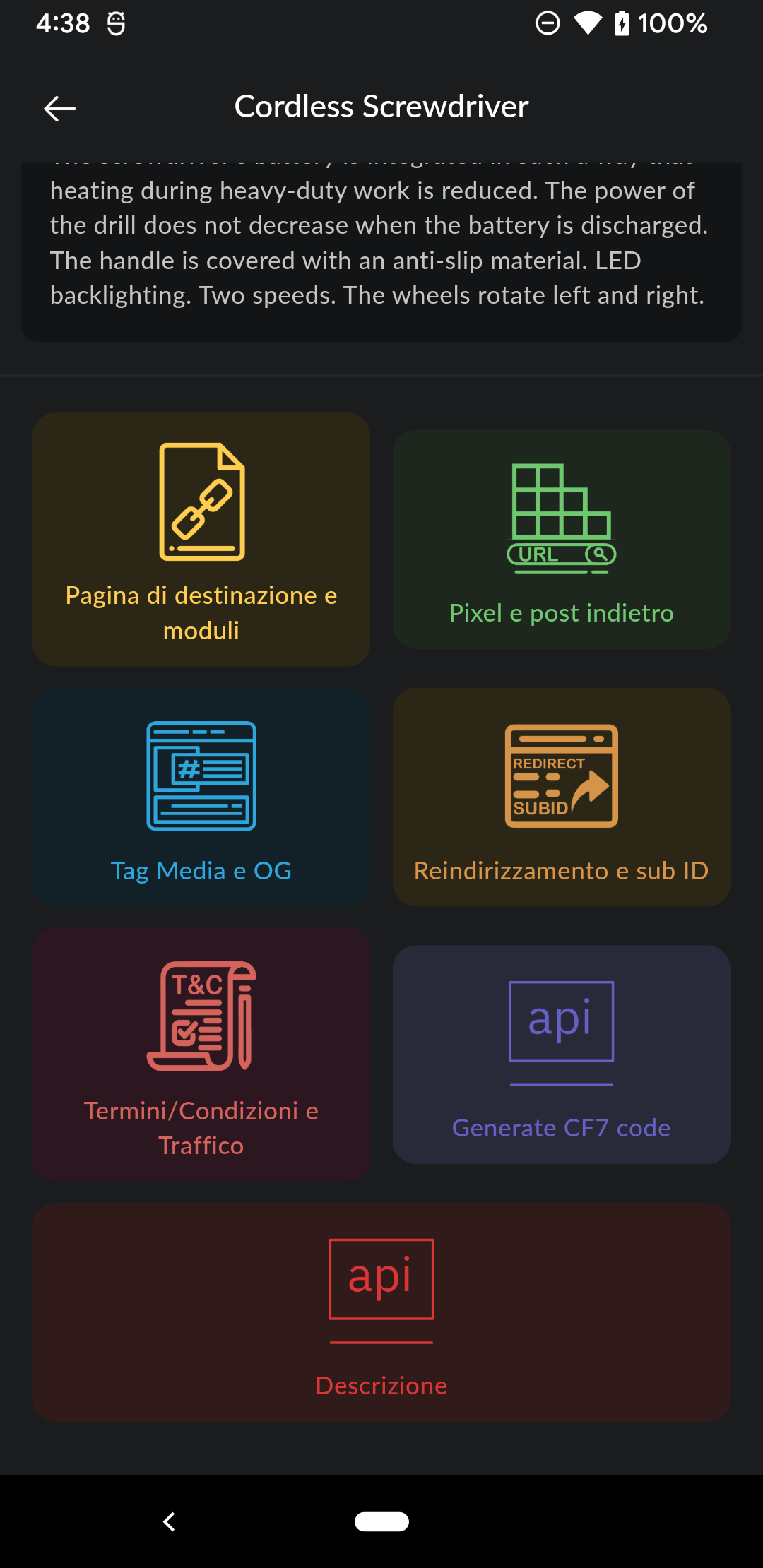This screenshot has width=763, height=1568.
Task: Select the Tag Media e OG card
Action: click(201, 797)
